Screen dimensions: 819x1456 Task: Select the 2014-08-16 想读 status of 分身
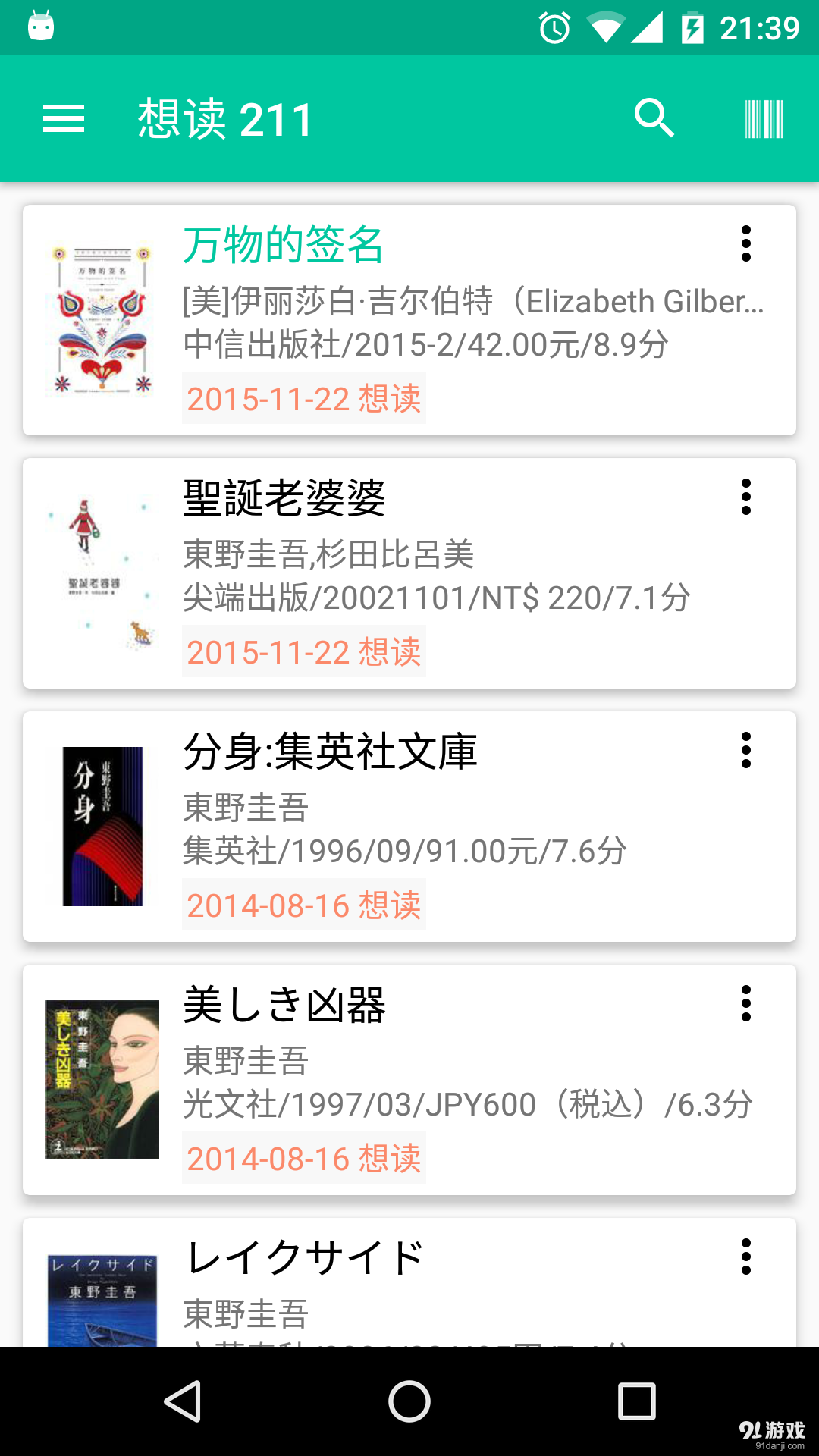click(303, 904)
